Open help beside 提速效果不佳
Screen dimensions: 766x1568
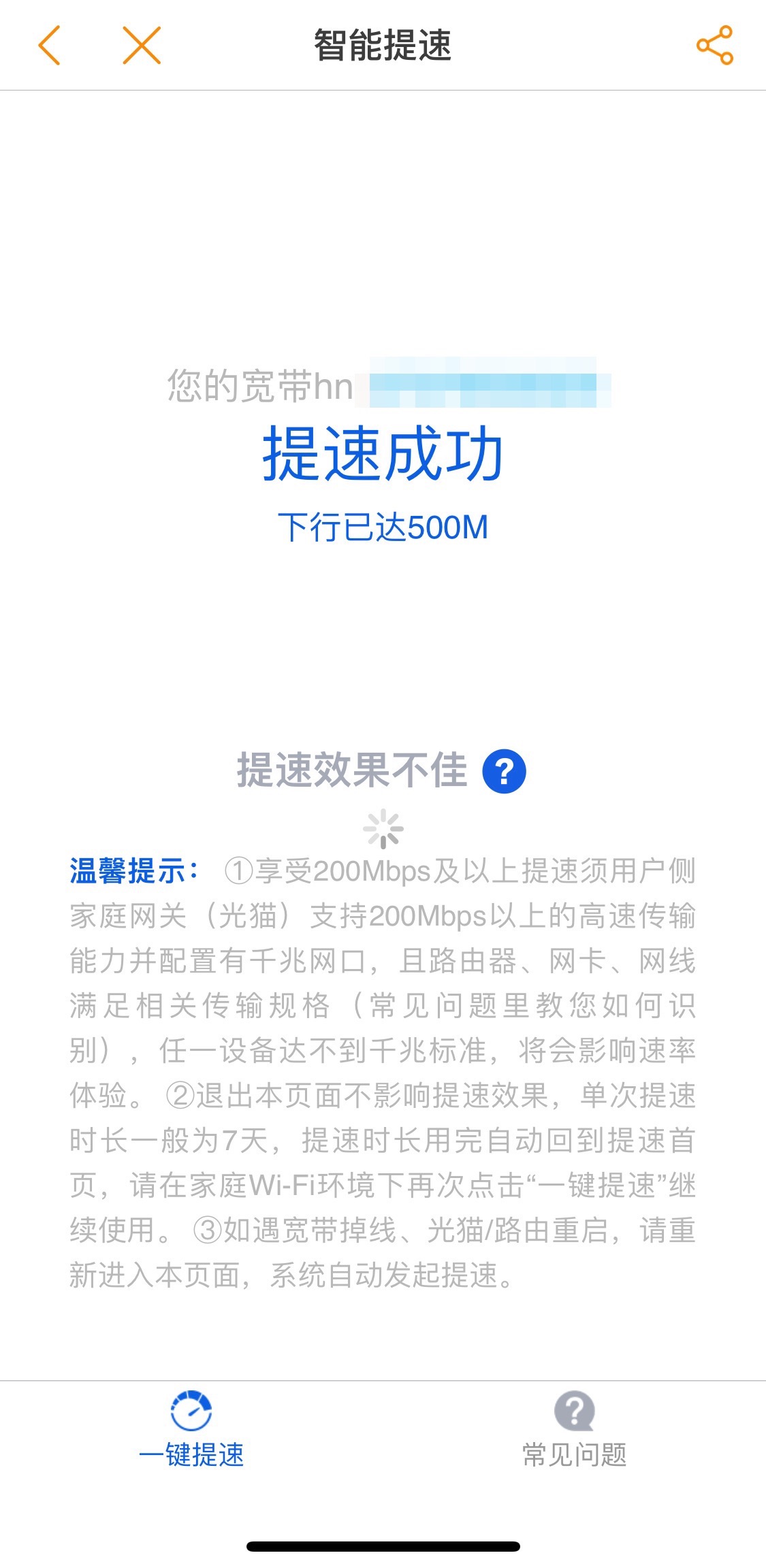[504, 772]
